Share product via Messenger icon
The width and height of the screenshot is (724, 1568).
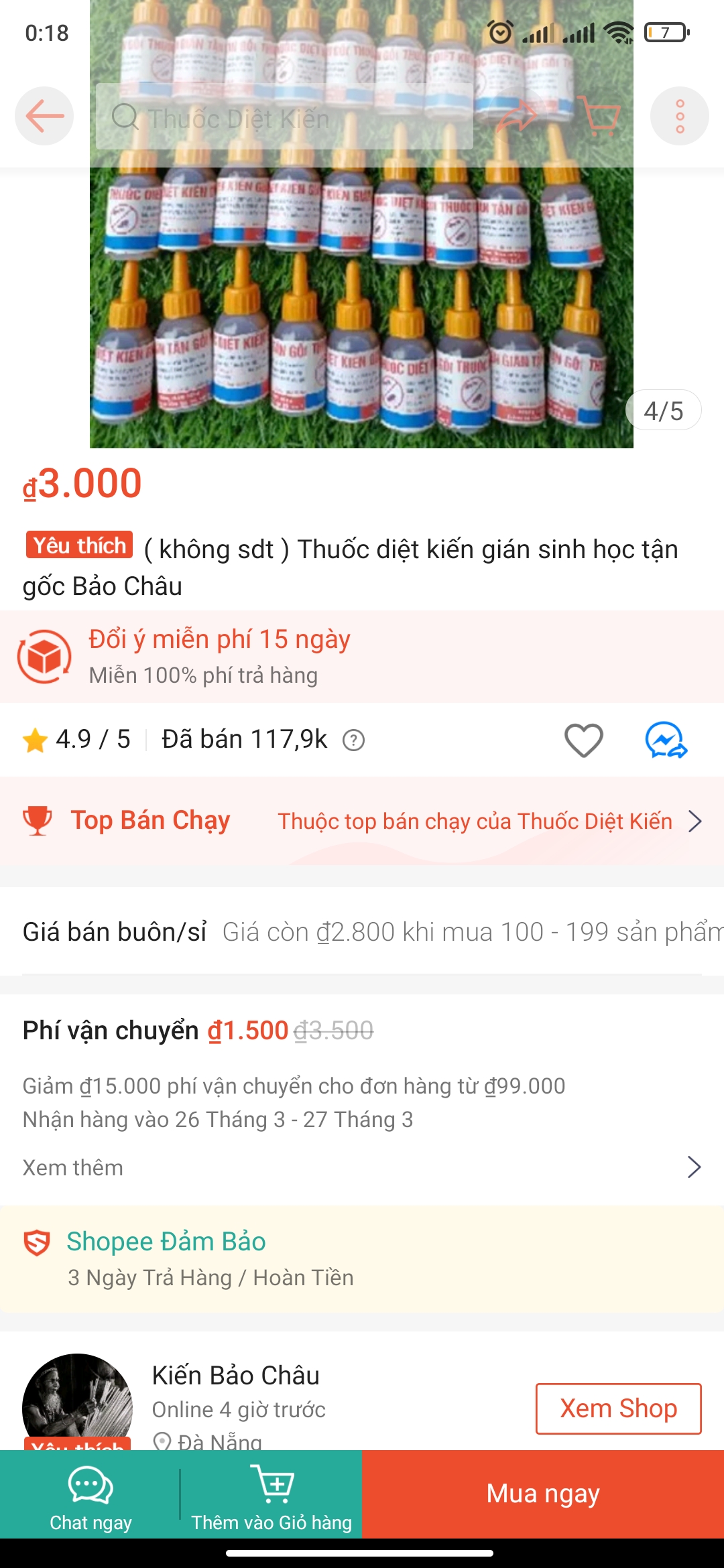point(666,740)
